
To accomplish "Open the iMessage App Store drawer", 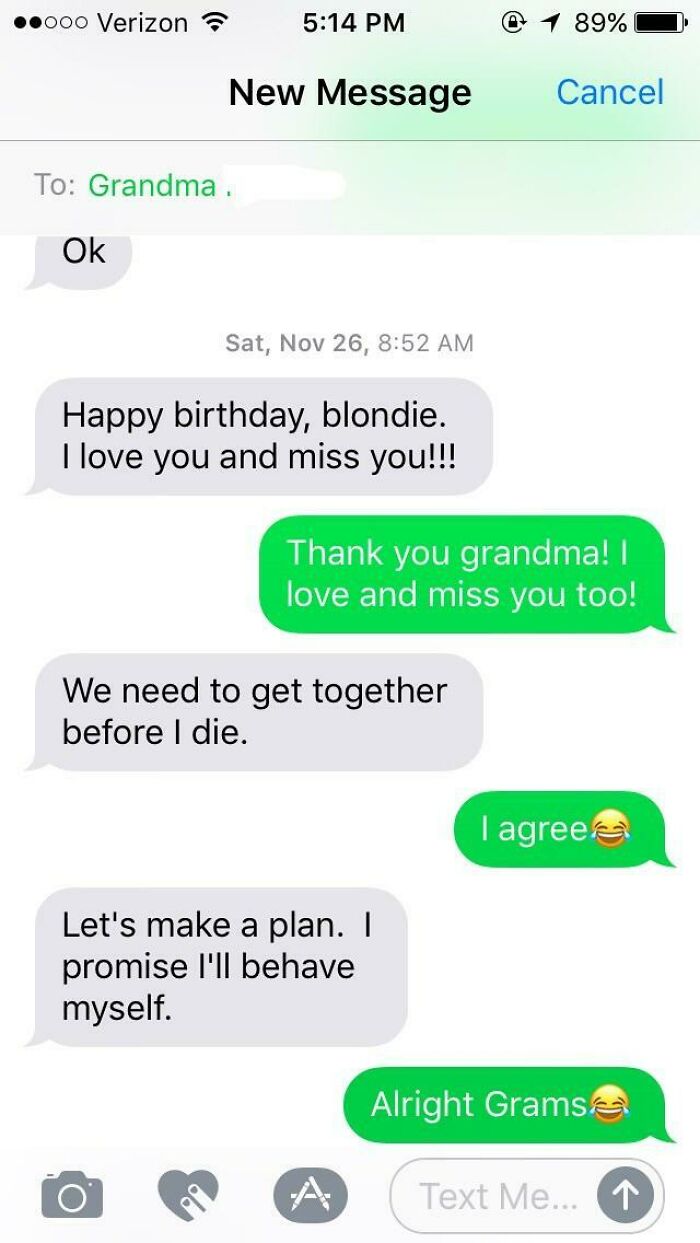I will (x=311, y=1194).
